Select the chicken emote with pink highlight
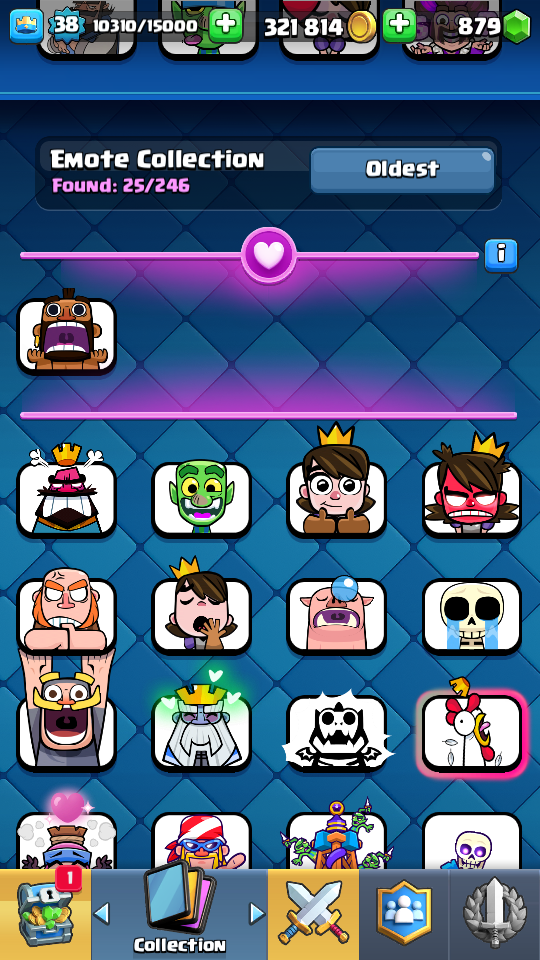This screenshot has width=540, height=960. coord(471,733)
